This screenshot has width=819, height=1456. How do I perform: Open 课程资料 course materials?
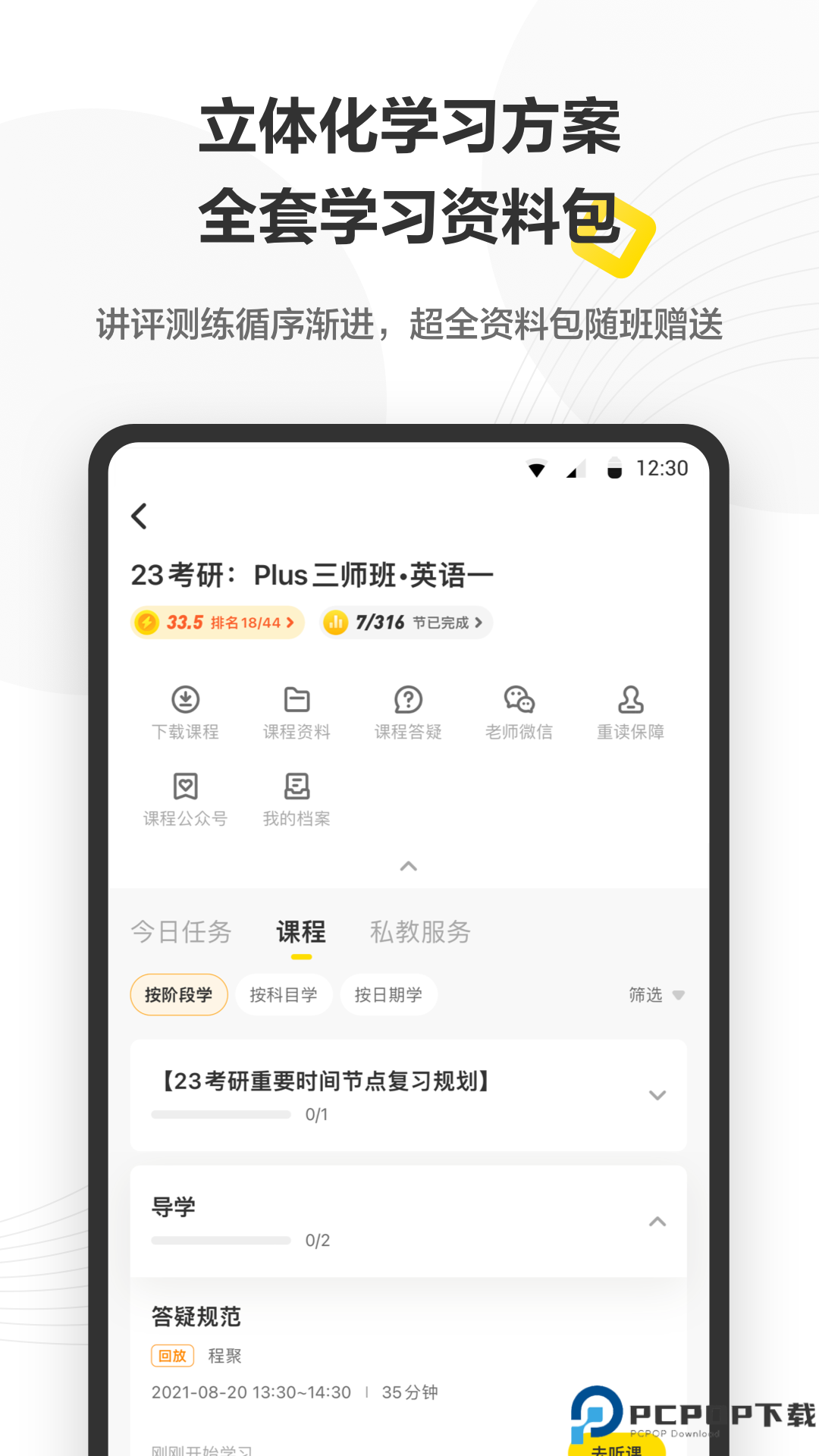[297, 711]
